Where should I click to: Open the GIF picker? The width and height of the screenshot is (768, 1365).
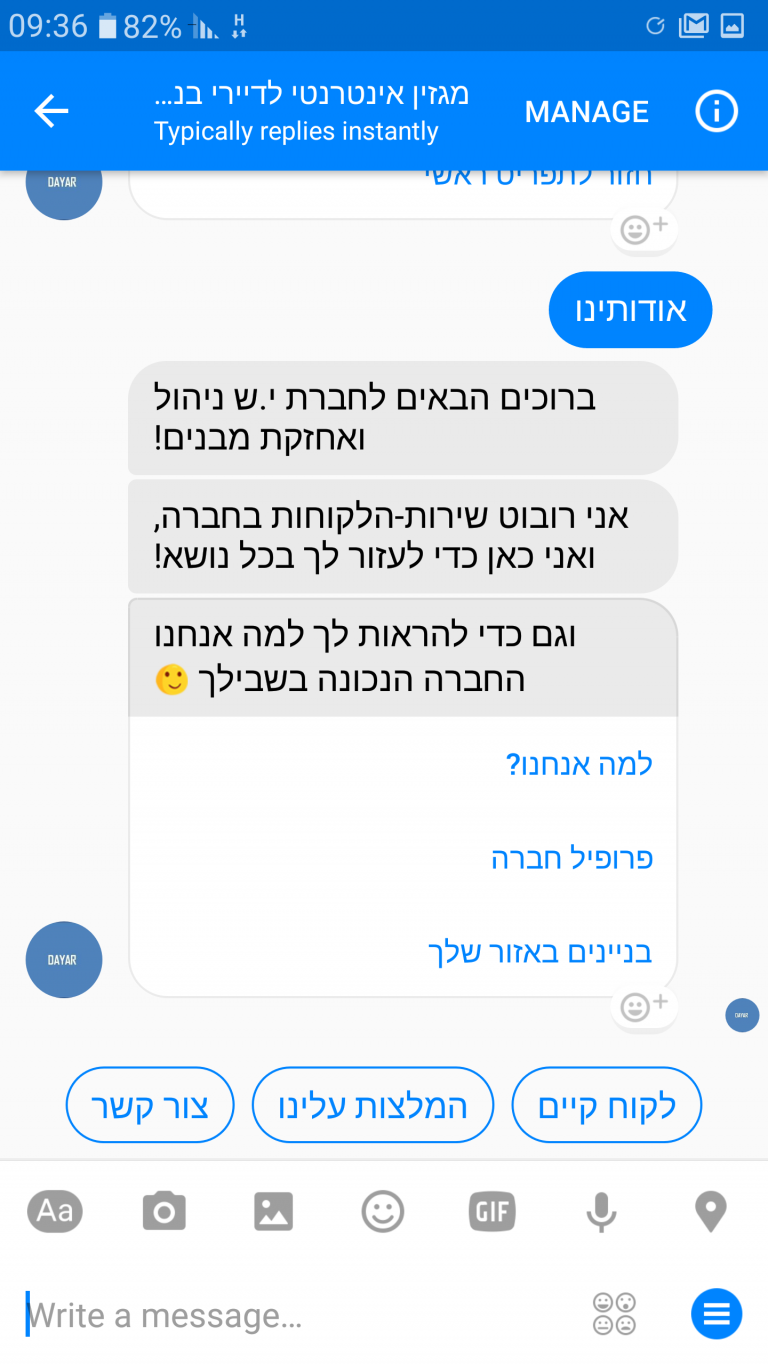pos(492,1212)
